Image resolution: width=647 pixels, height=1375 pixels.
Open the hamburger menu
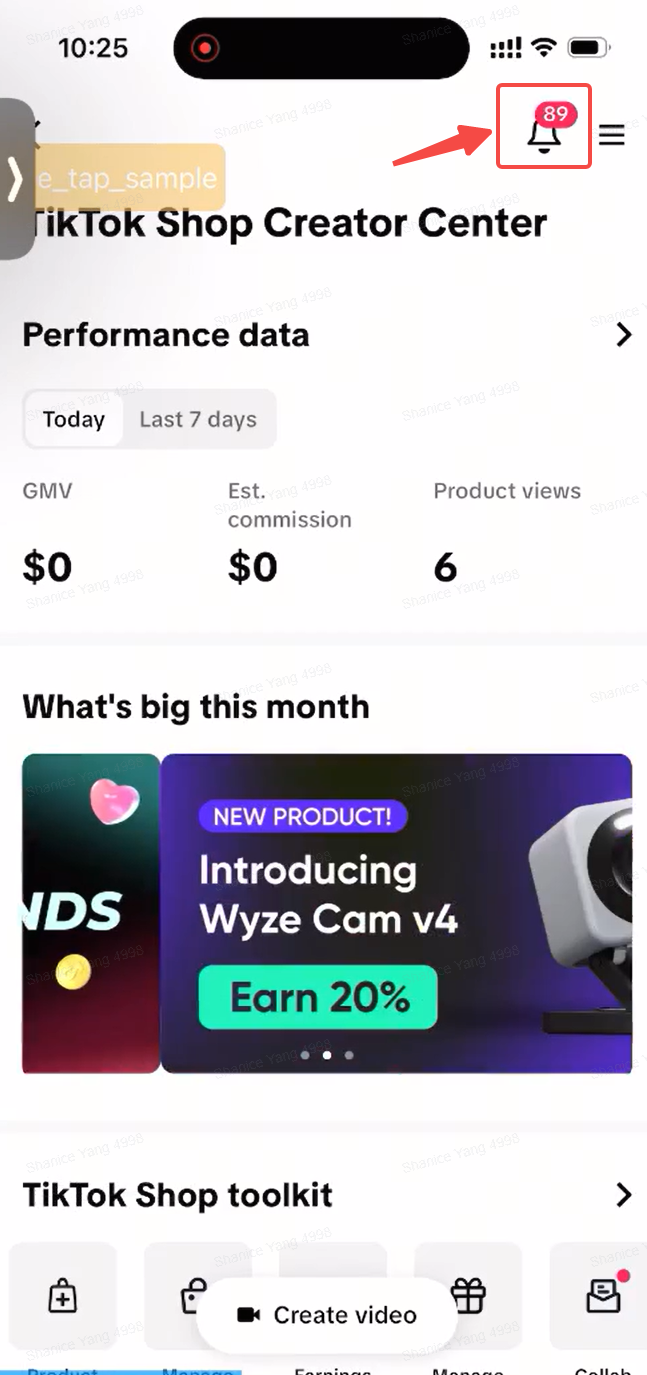point(612,135)
